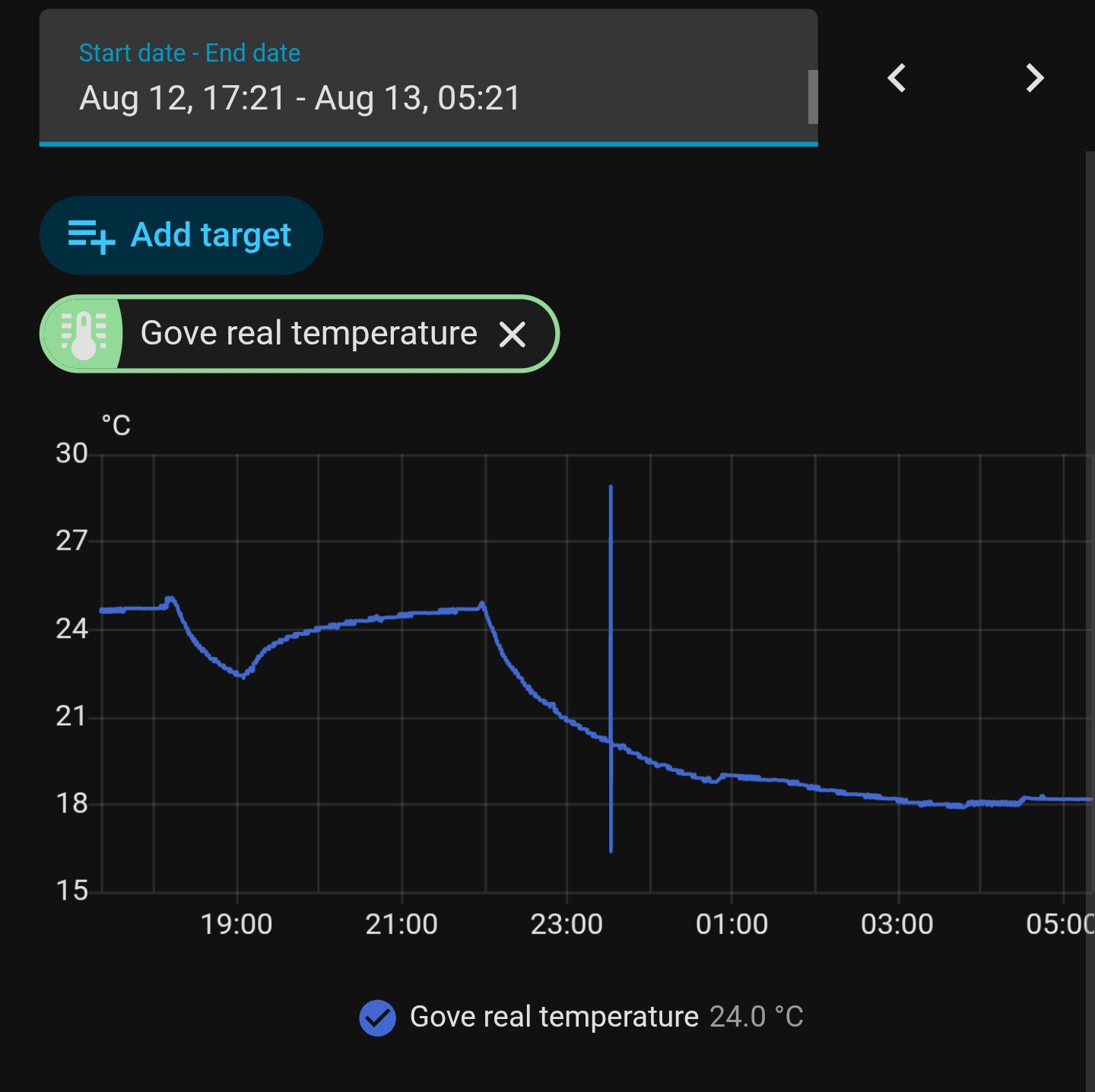
Task: Remove the Gove real temperature chip
Action: tap(513, 334)
